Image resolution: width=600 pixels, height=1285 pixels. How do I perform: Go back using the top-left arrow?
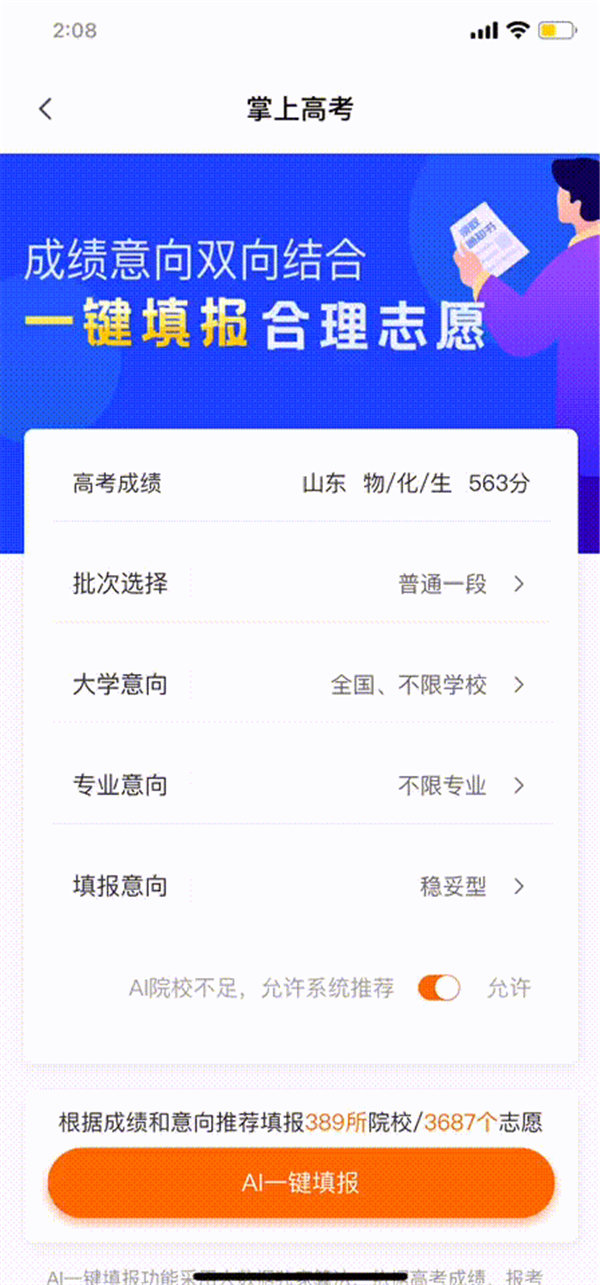[45, 109]
